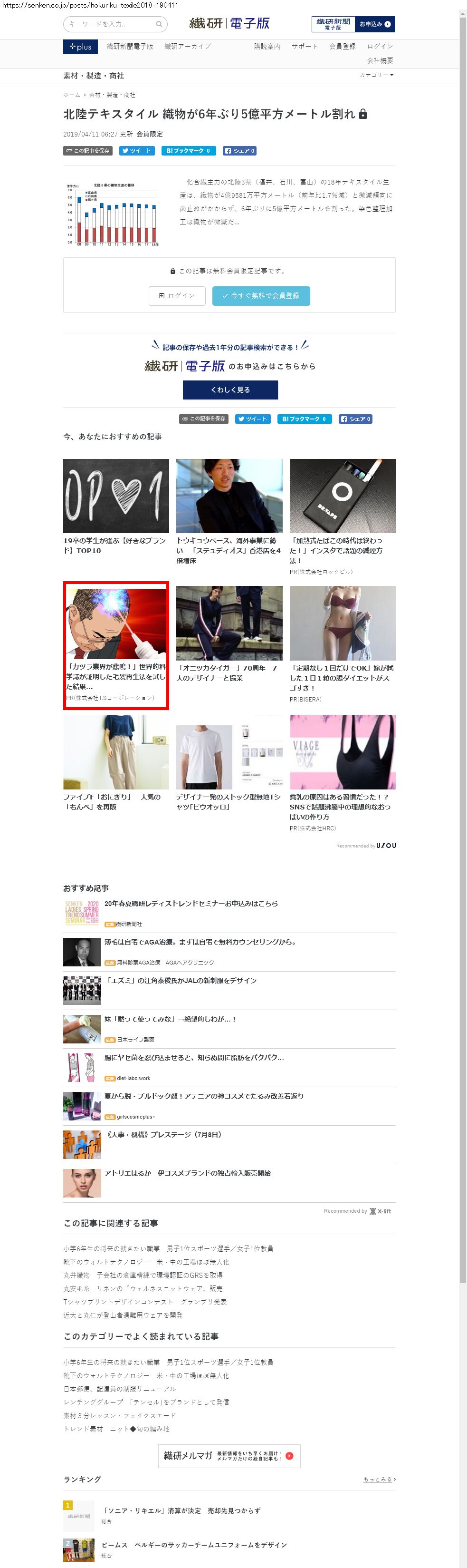The height and width of the screenshot is (1568, 467).
Task: Save the article with the top この記事を保存 button
Action: click(87, 151)
